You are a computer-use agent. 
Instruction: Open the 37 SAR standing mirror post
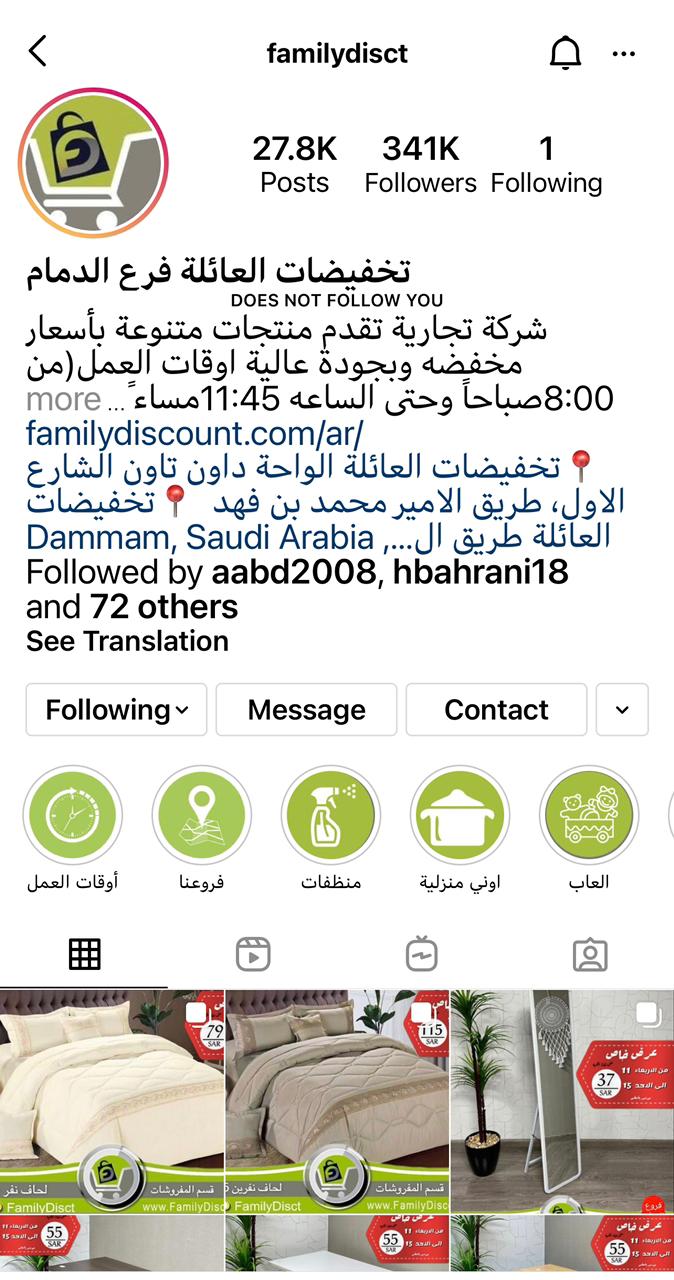[562, 1101]
